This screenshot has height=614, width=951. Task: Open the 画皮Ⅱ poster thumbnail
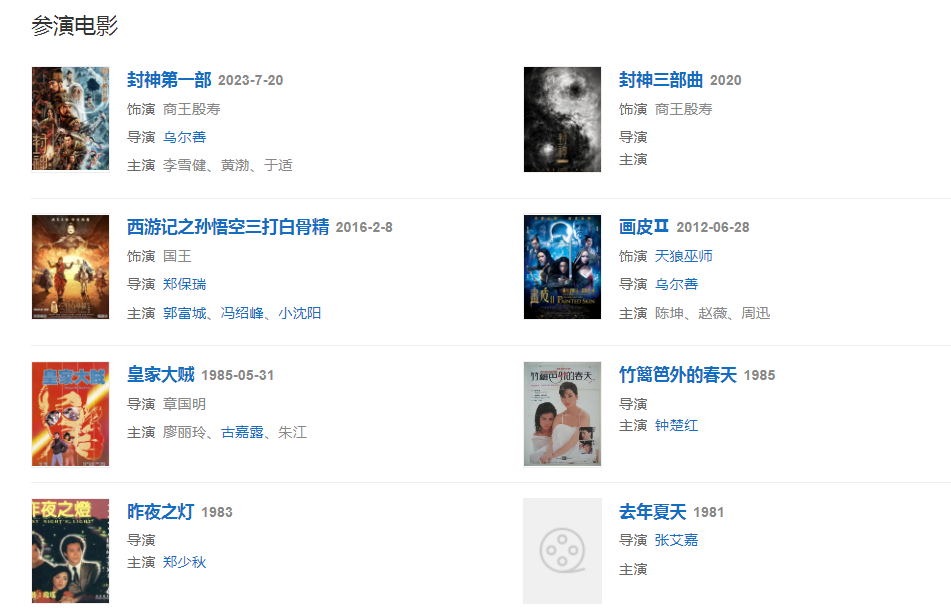pyautogui.click(x=562, y=267)
